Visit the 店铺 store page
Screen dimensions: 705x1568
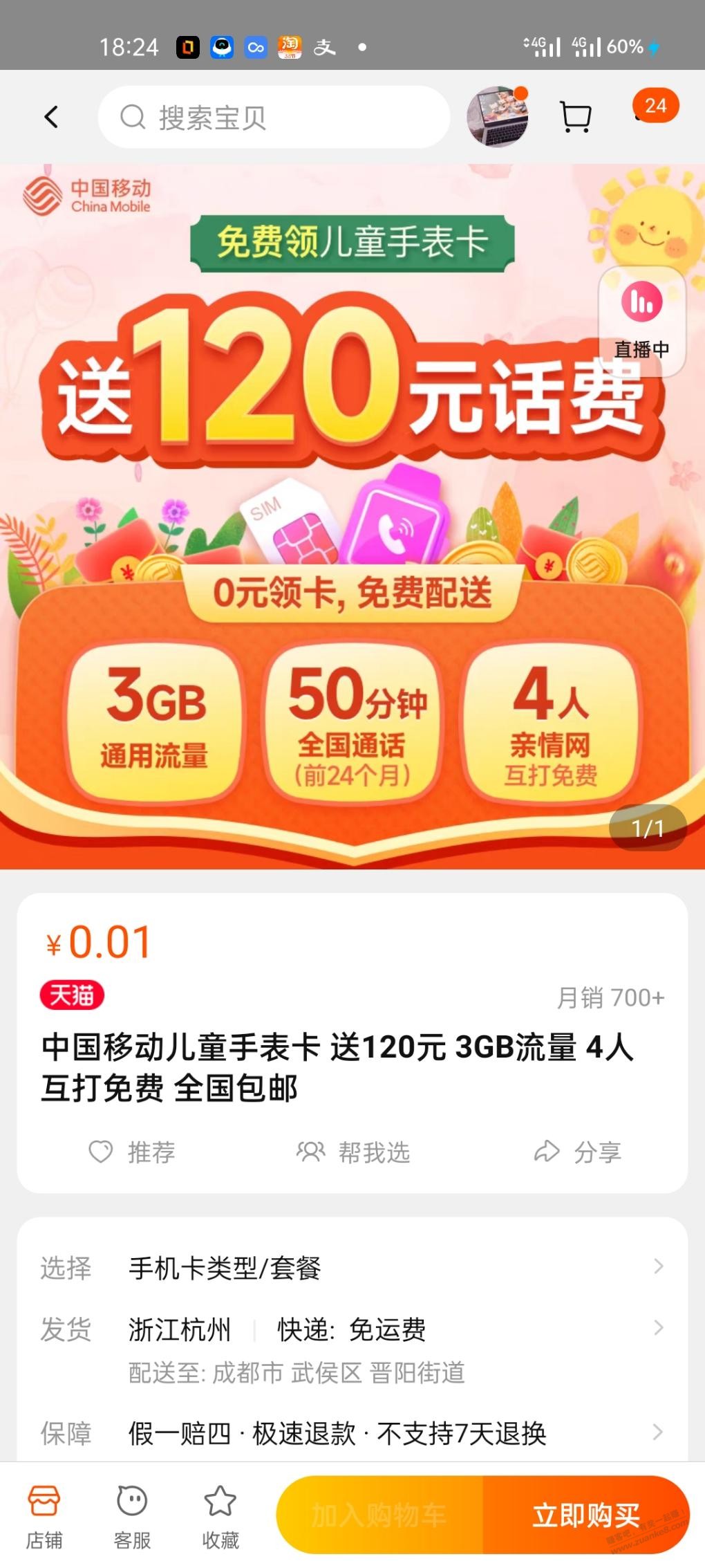click(44, 1514)
